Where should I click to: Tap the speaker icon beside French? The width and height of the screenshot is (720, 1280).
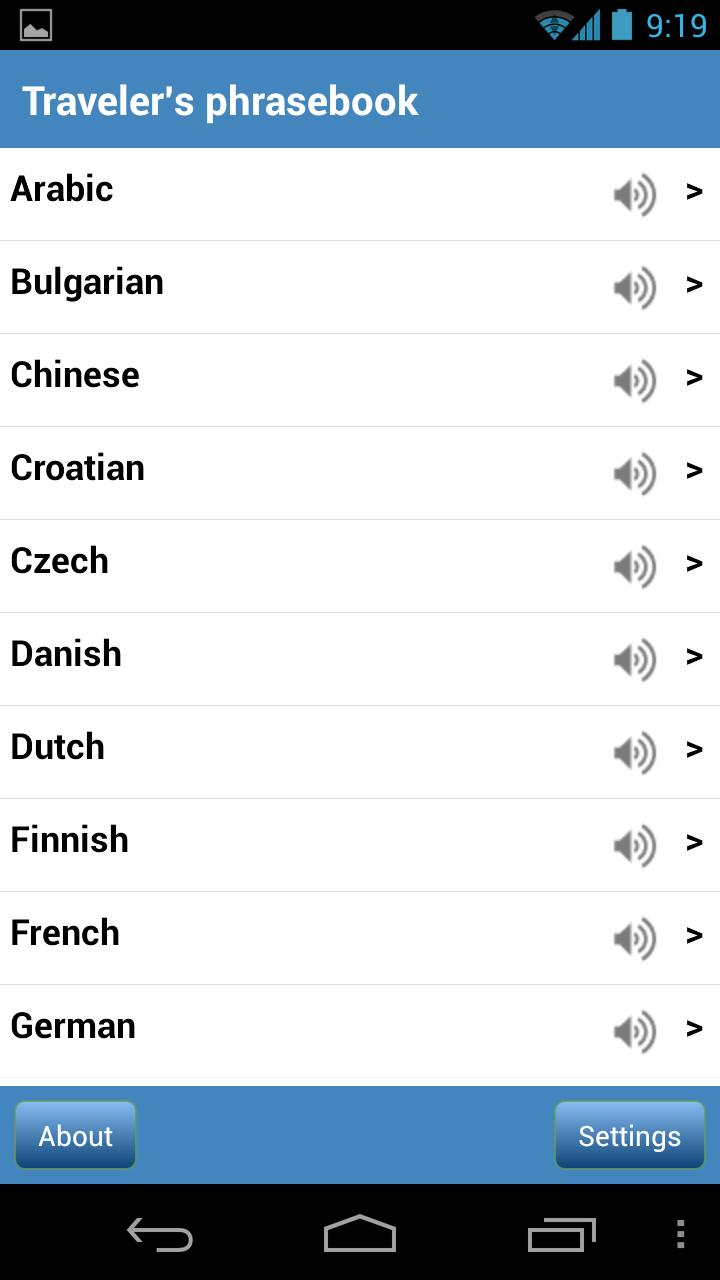634,938
